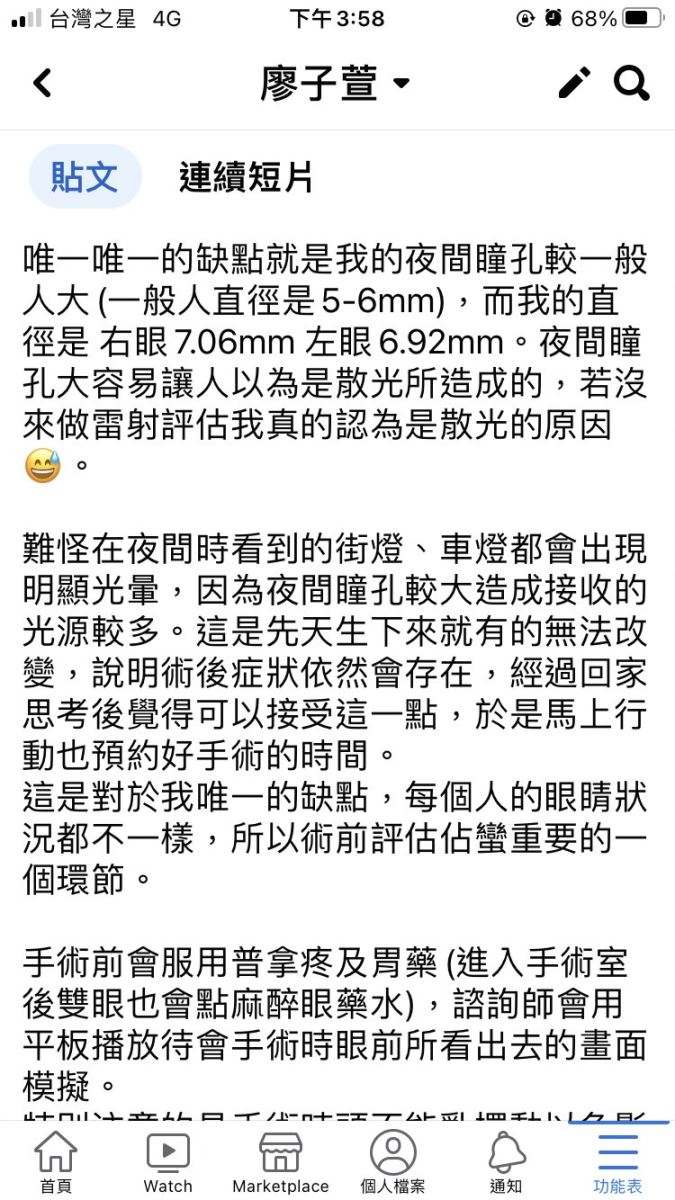
Task: Switch to the 個人檔案 tab
Action: (393, 1162)
